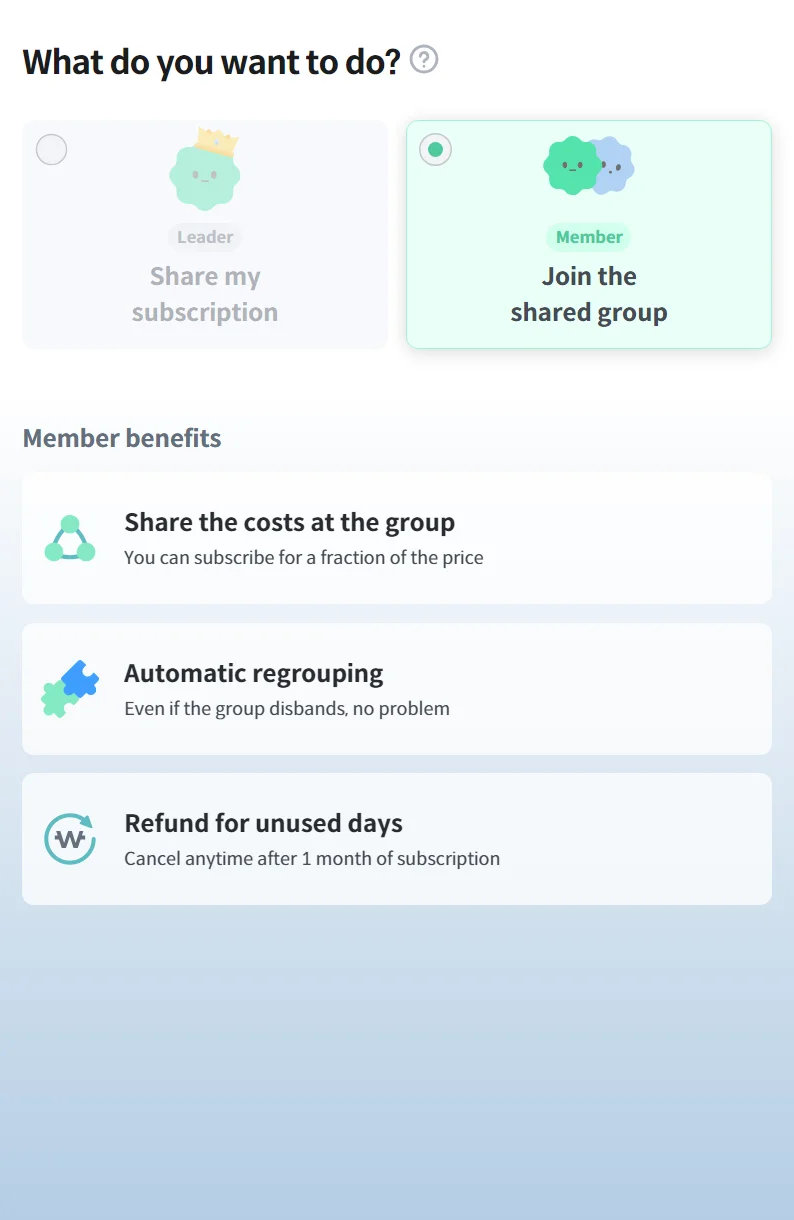Click the Member duo characters icon
The width and height of the screenshot is (794, 1220).
tap(588, 165)
